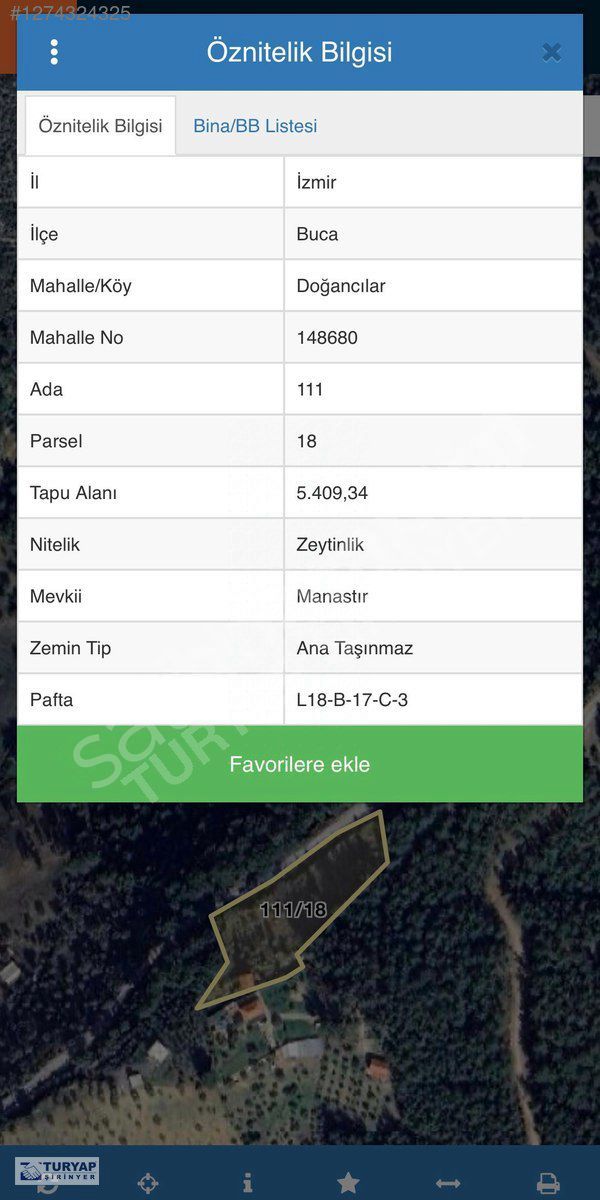Switch to the Bina/BB Listesi tab
Viewport: 600px width, 1200px height.
tap(255, 126)
